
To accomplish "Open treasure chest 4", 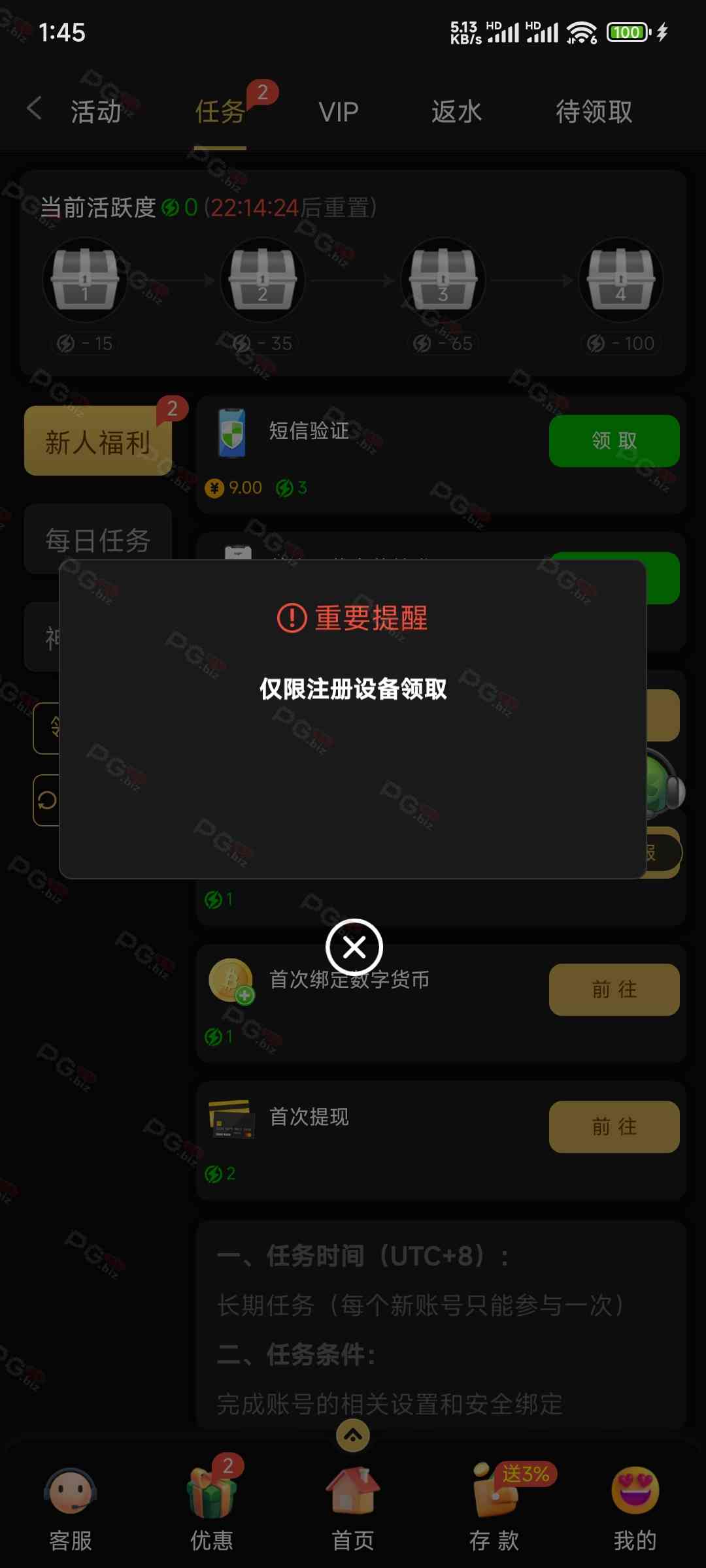I will (x=620, y=281).
